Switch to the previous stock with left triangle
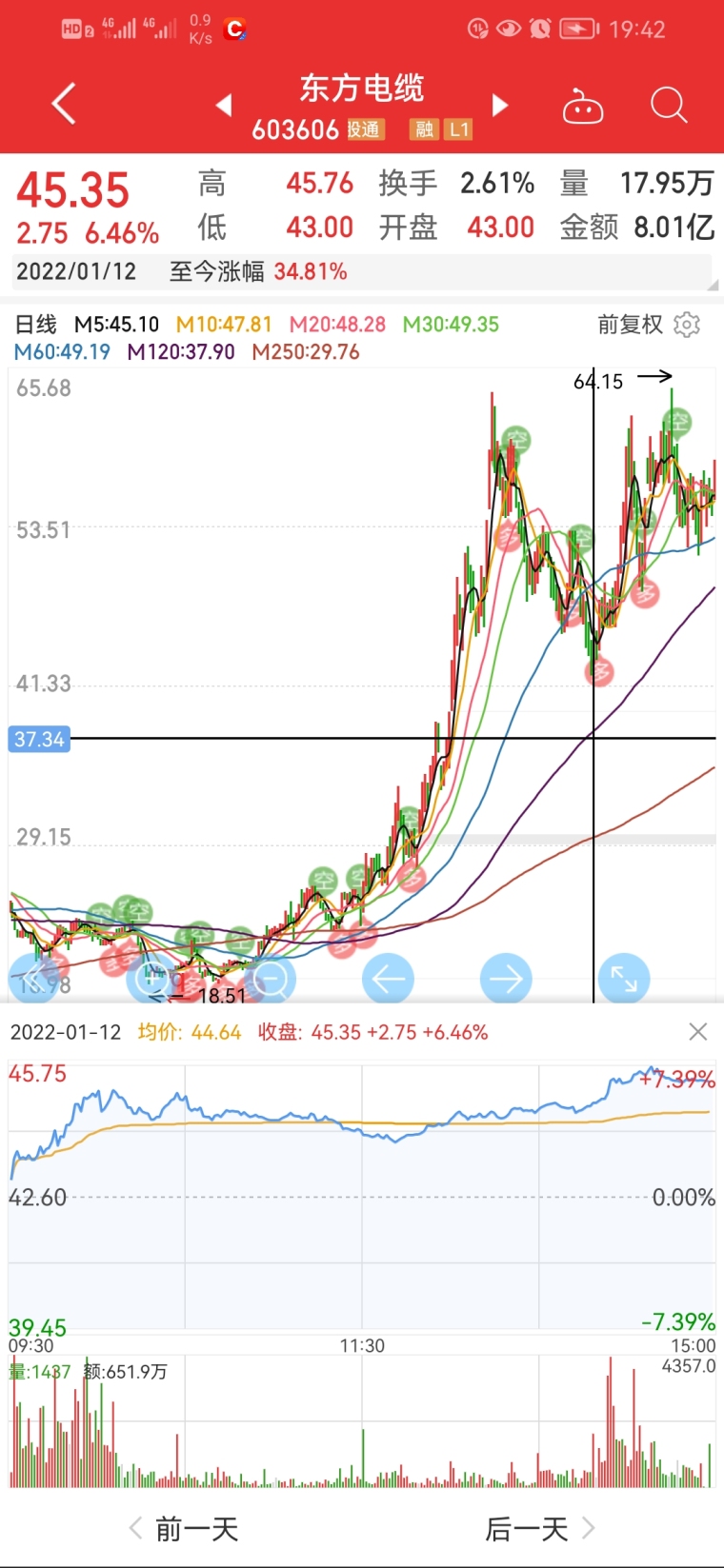The height and width of the screenshot is (1568, 724). (224, 105)
